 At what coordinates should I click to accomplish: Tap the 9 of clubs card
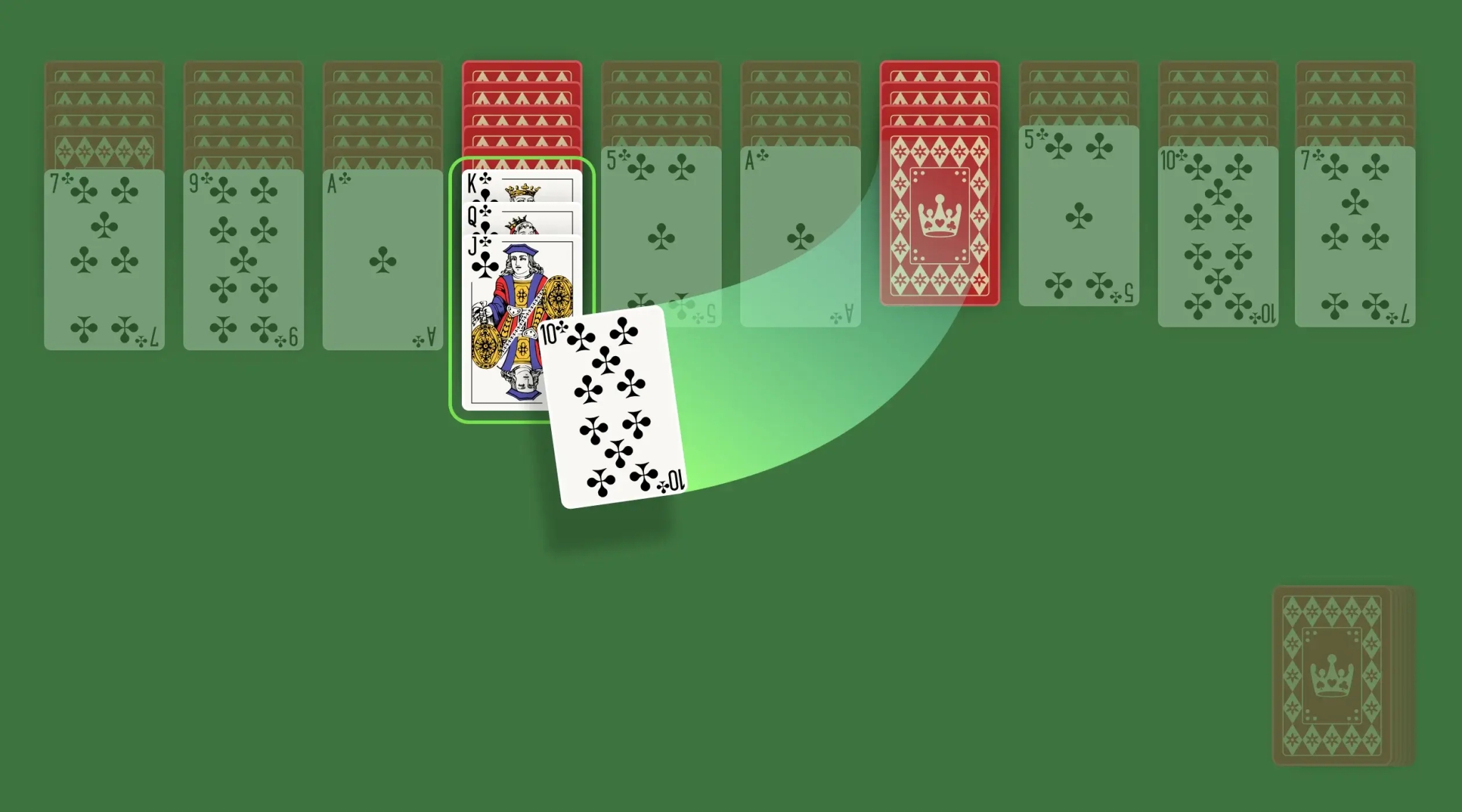coord(243,260)
